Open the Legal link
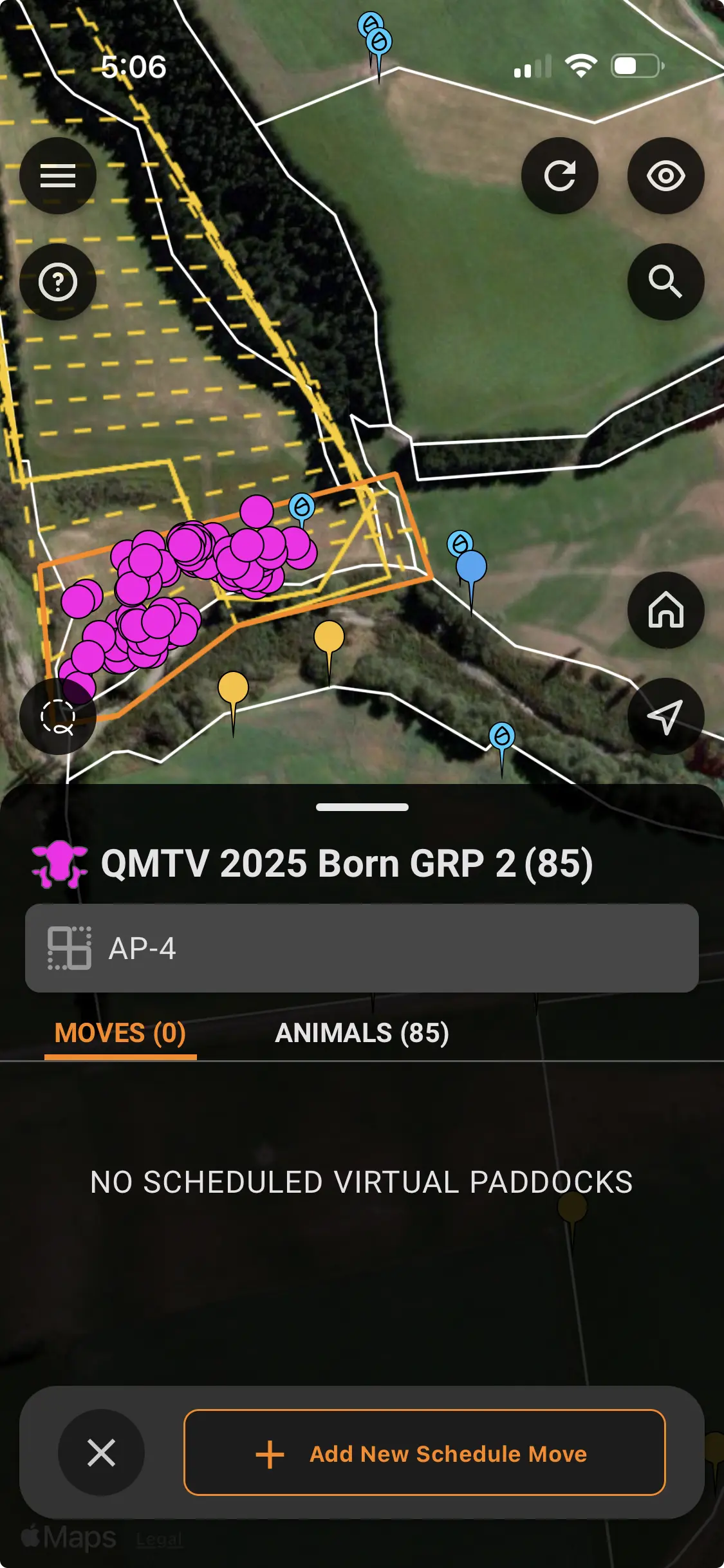Screen dimensions: 724x1568 [160, 1540]
